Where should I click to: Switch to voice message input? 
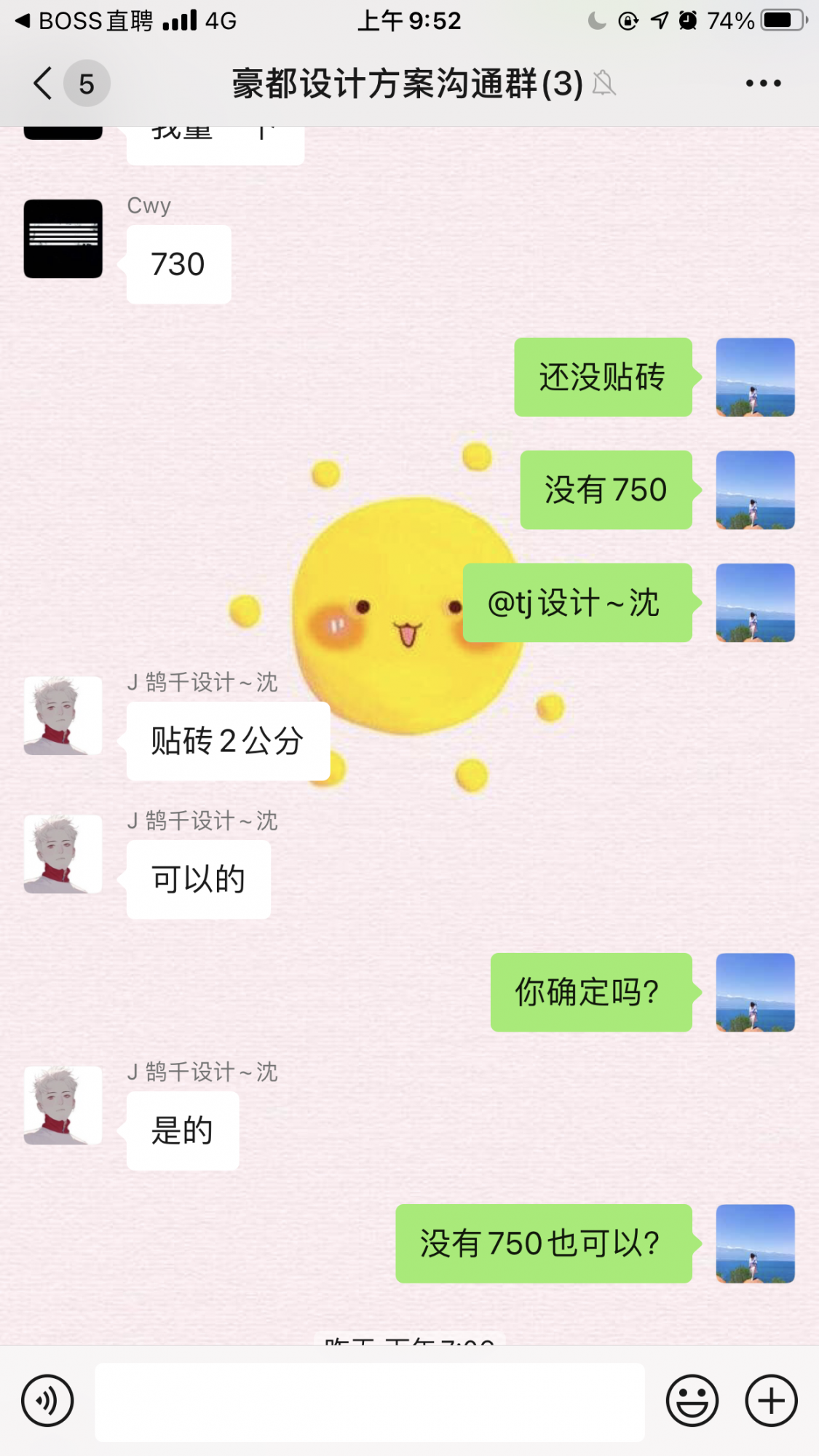[47, 1401]
